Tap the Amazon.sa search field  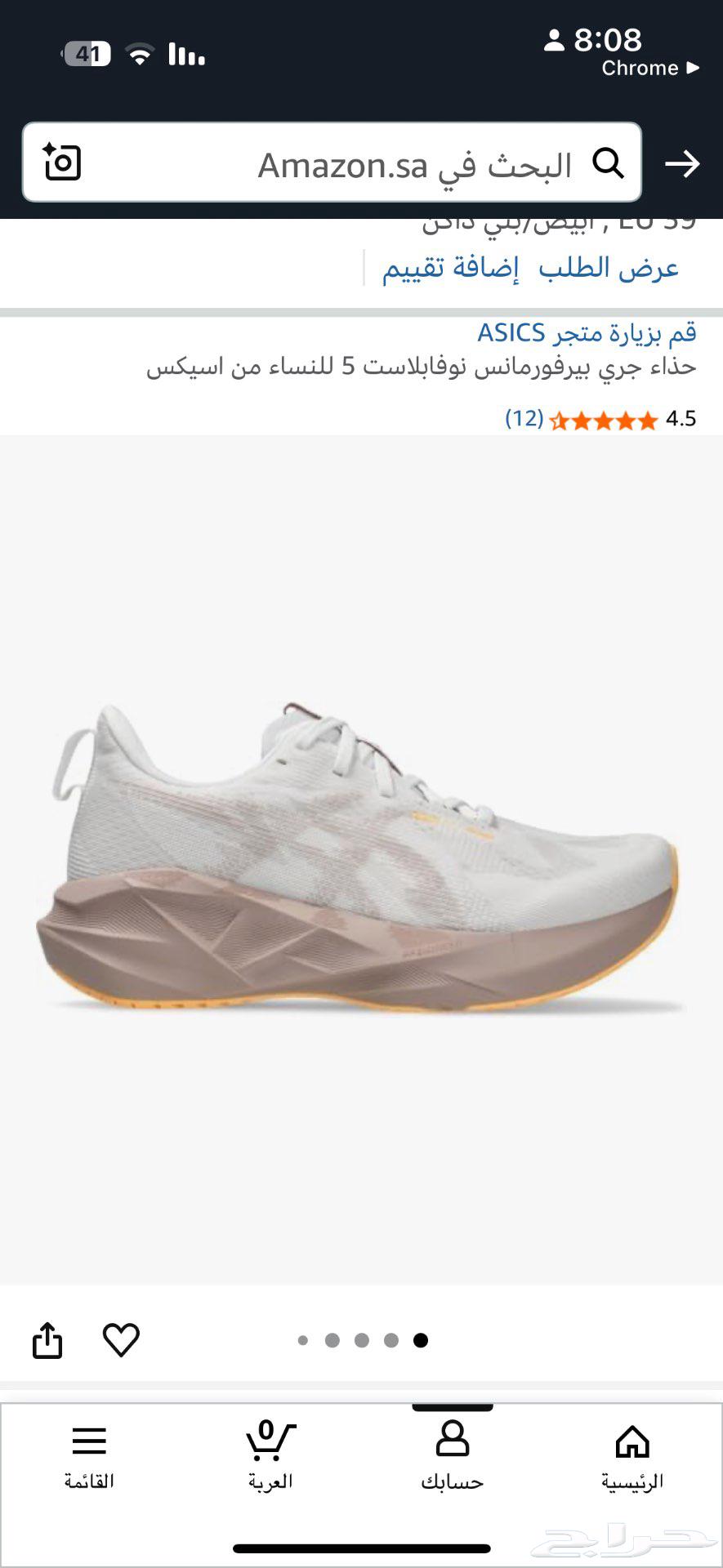343,164
